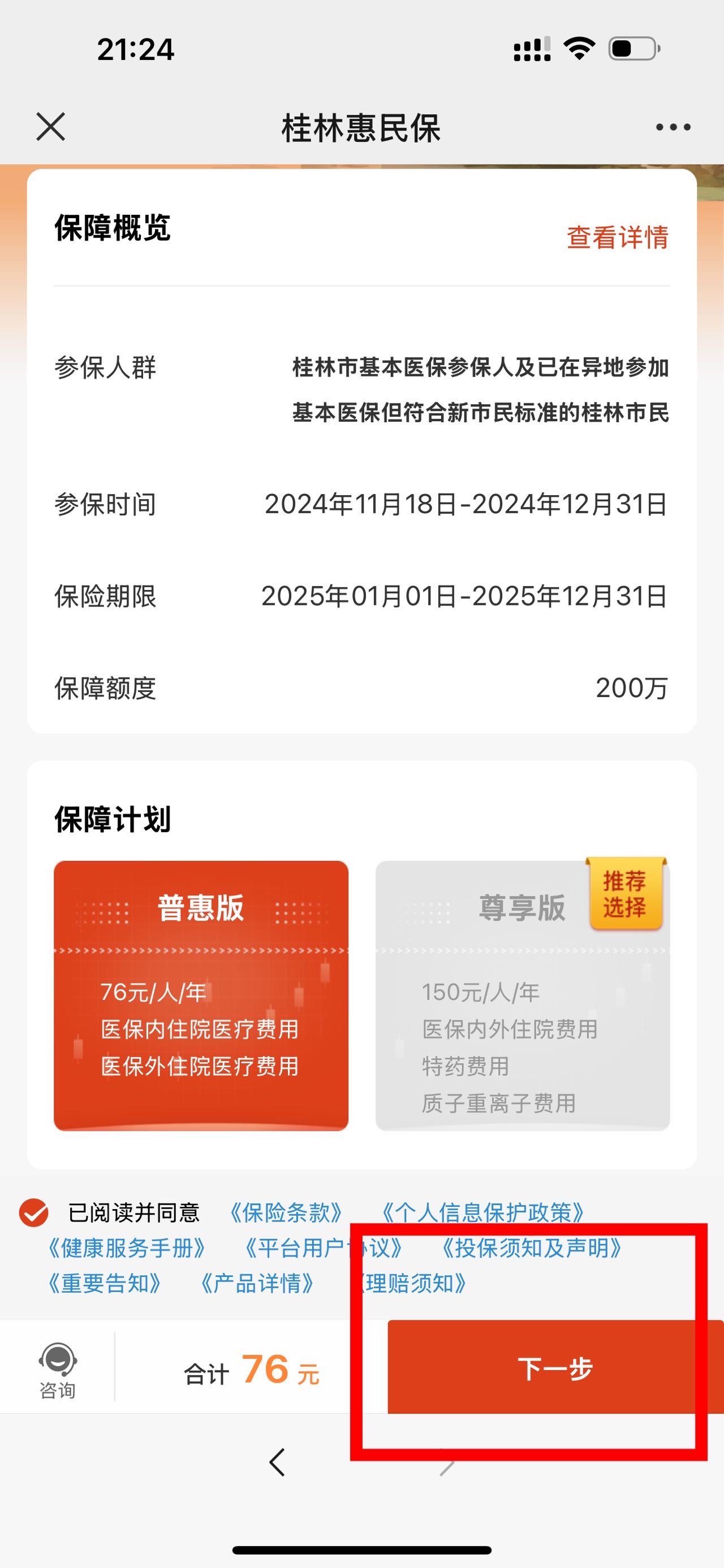Image resolution: width=724 pixels, height=1568 pixels.
Task: Select the 普惠版 plan card
Action: [x=201, y=996]
